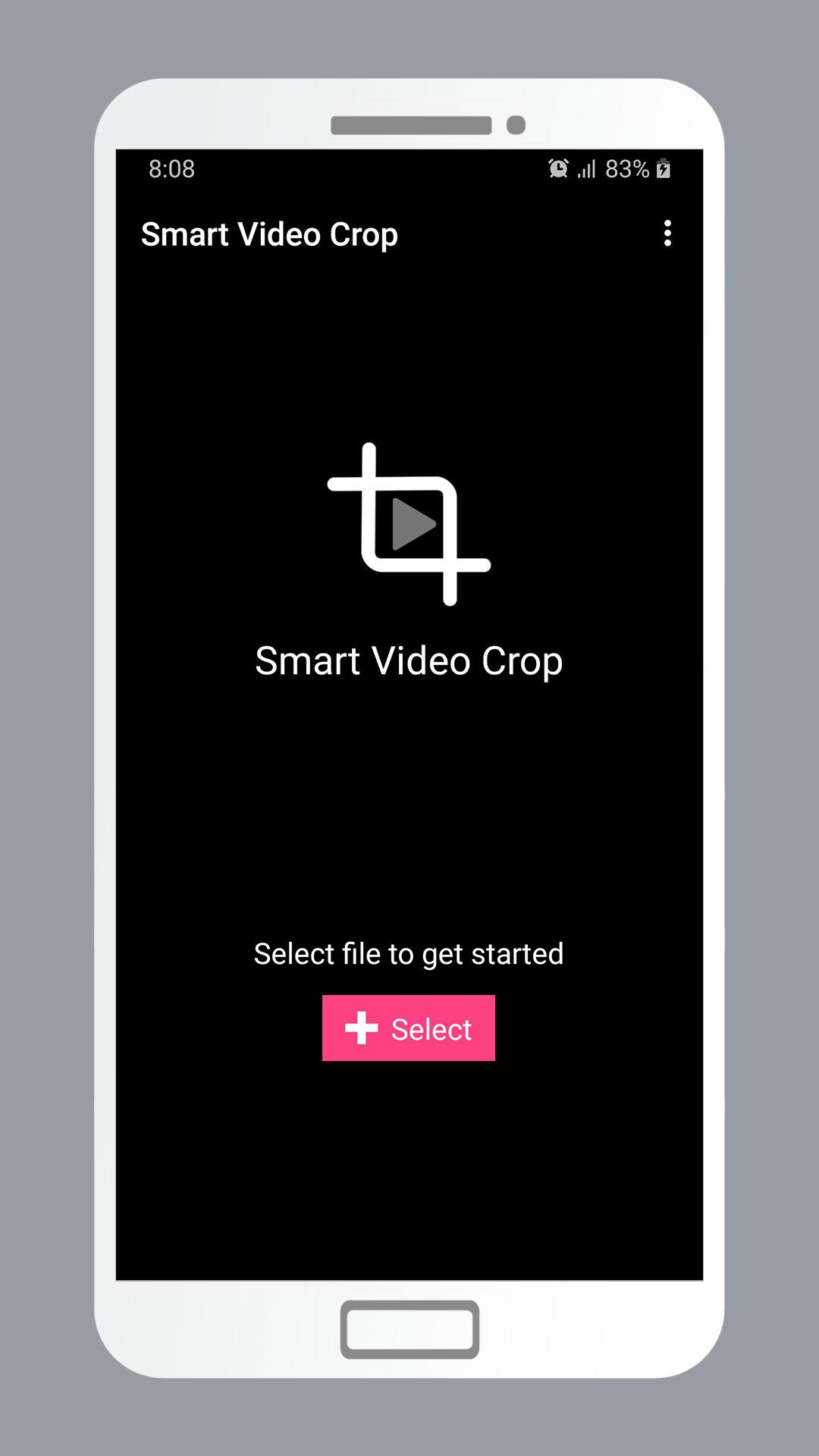The image size is (819, 1456).
Task: Tap the Smart Video Crop center label
Action: tap(409, 661)
